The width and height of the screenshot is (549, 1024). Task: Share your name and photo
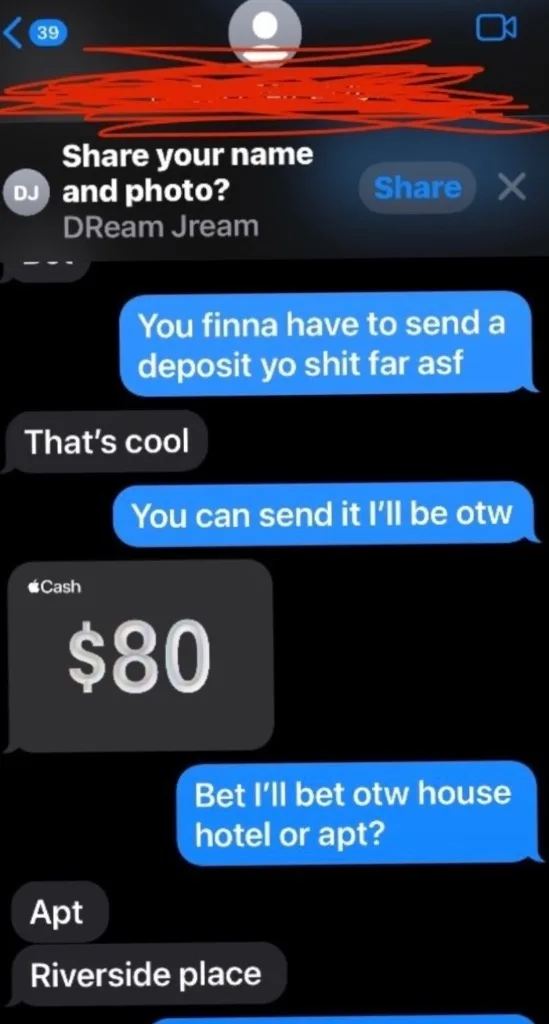418,188
